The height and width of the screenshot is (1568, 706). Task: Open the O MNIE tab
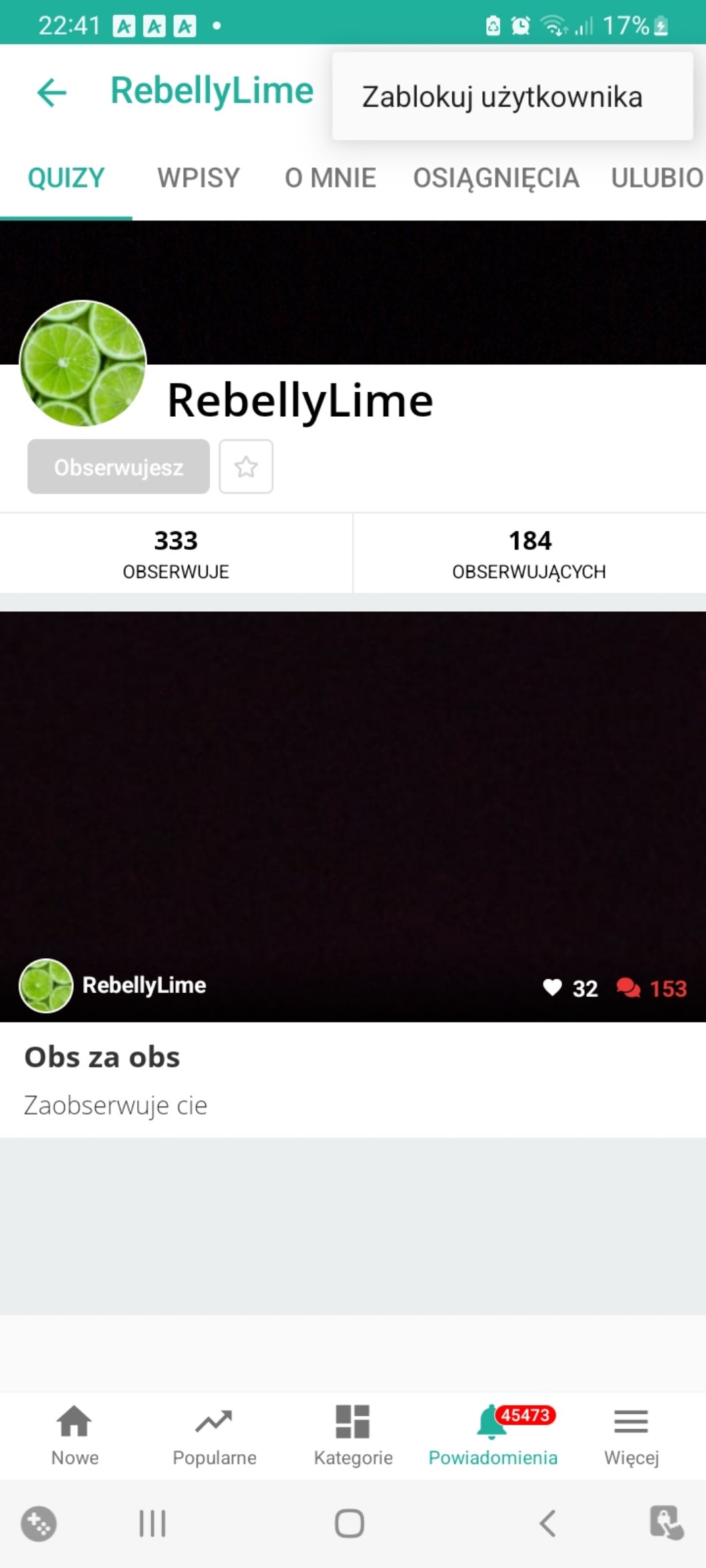(330, 178)
